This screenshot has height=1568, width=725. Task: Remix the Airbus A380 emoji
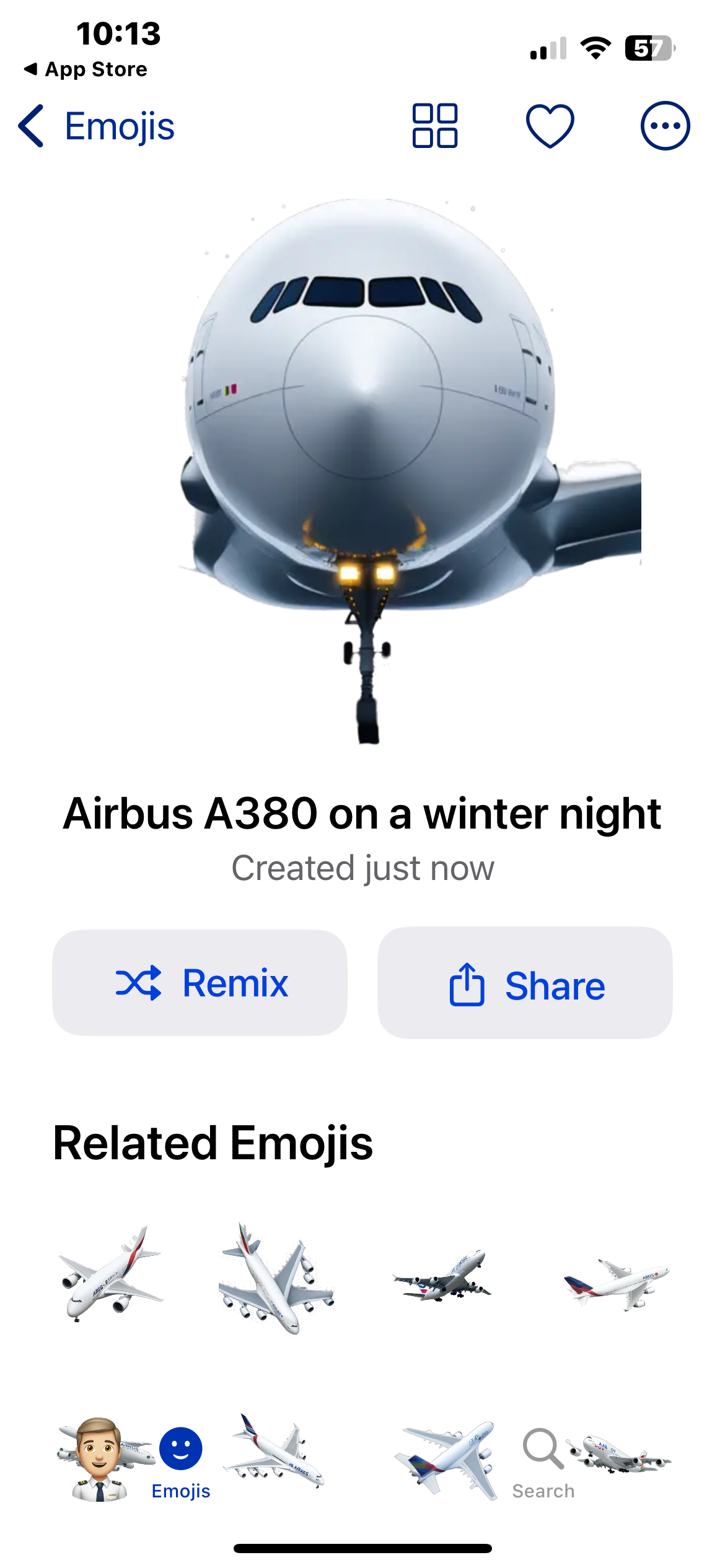click(x=200, y=983)
